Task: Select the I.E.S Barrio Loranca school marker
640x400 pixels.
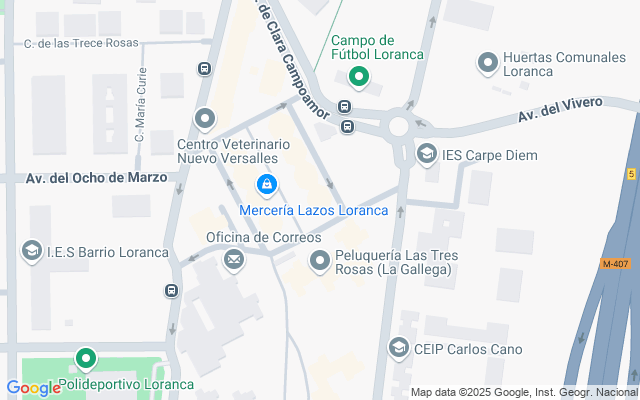Action: click(31, 251)
